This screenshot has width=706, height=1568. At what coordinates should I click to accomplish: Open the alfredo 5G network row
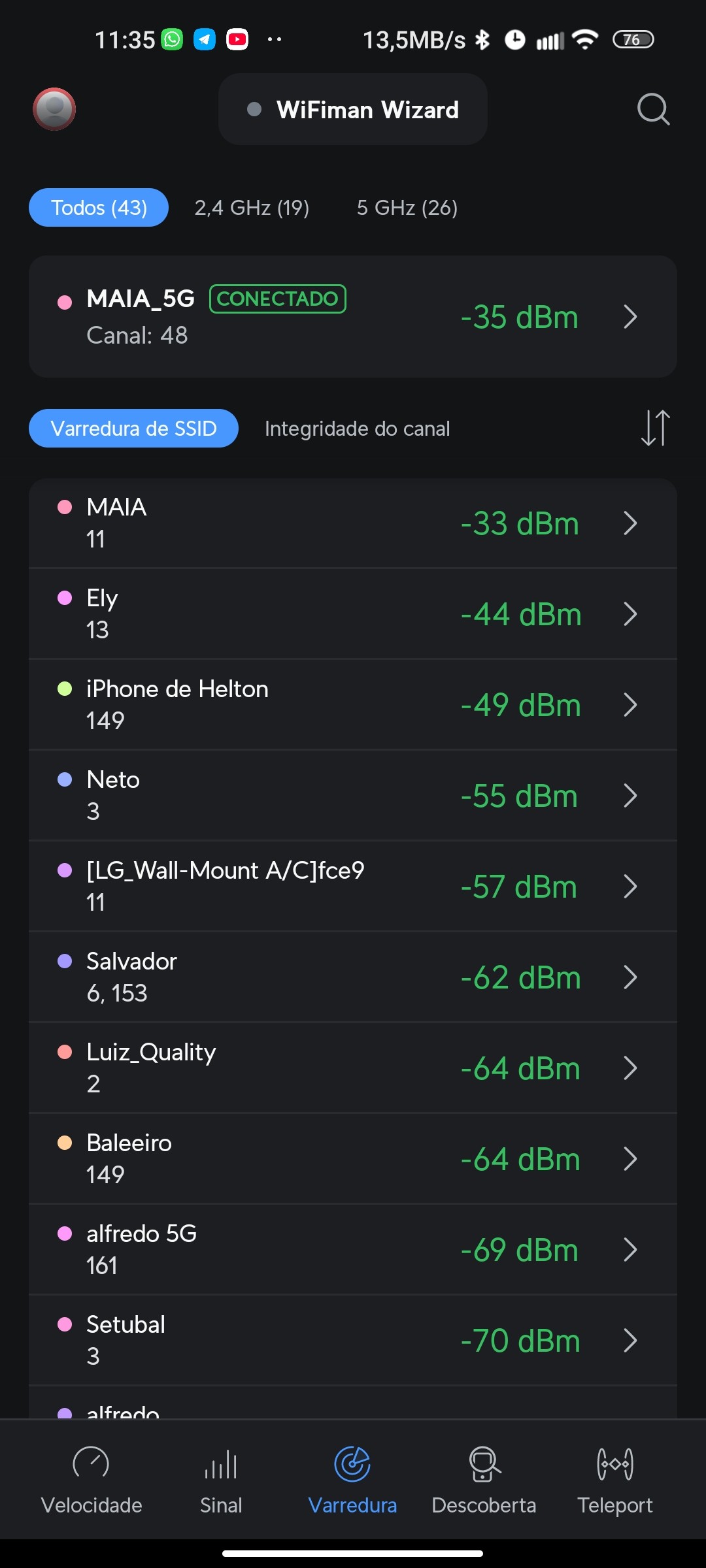(x=353, y=1250)
